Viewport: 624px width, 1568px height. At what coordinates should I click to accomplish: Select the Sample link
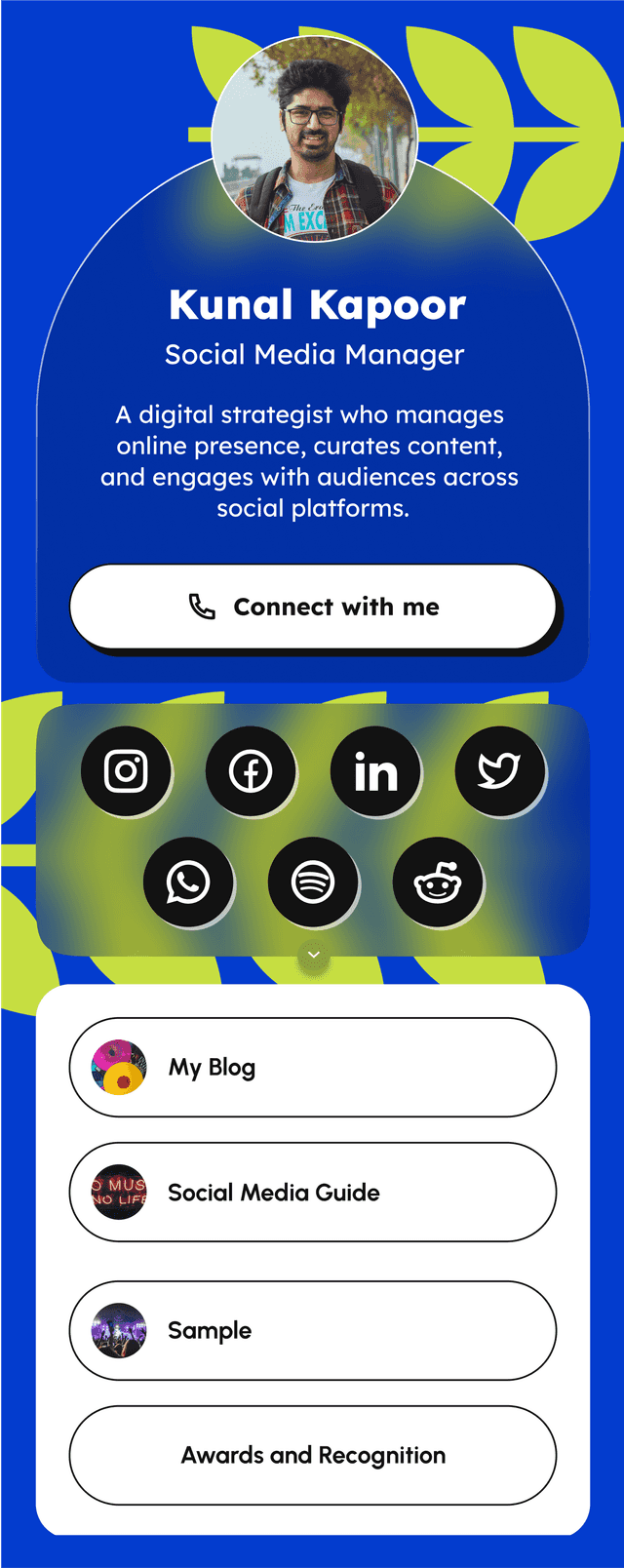point(313,1330)
